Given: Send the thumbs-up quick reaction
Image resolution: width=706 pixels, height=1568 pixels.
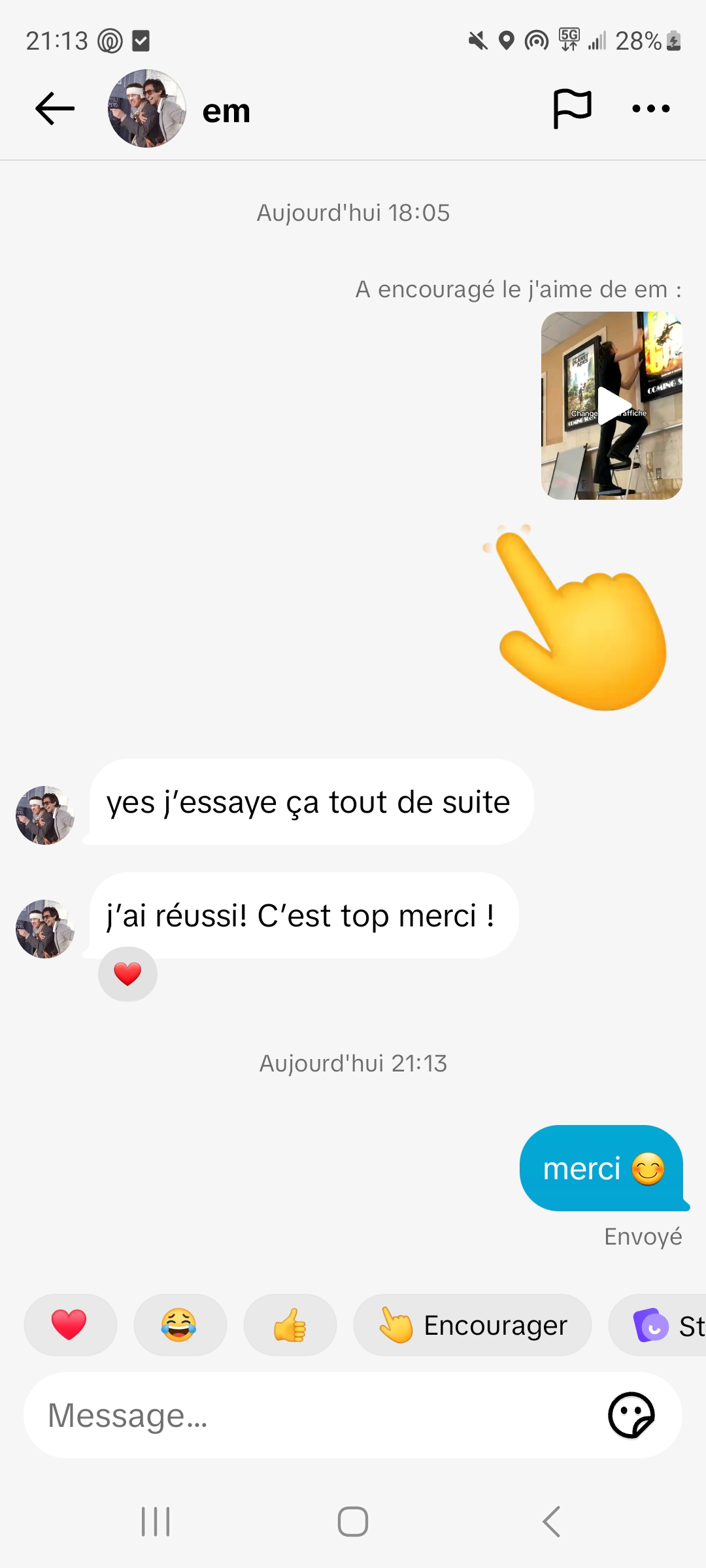Looking at the screenshot, I should point(290,1325).
